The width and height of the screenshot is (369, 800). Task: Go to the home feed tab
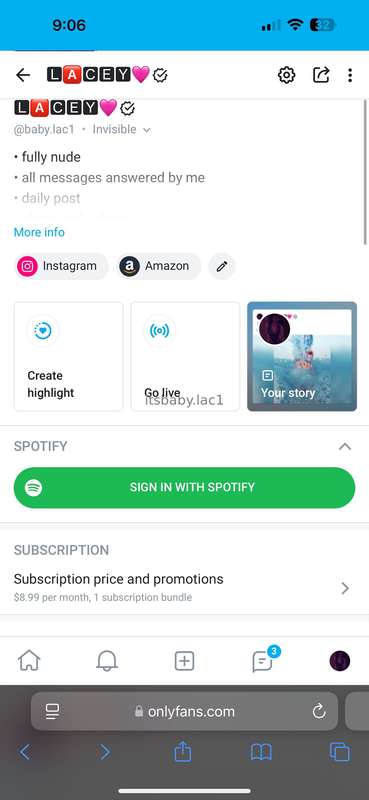(x=29, y=661)
